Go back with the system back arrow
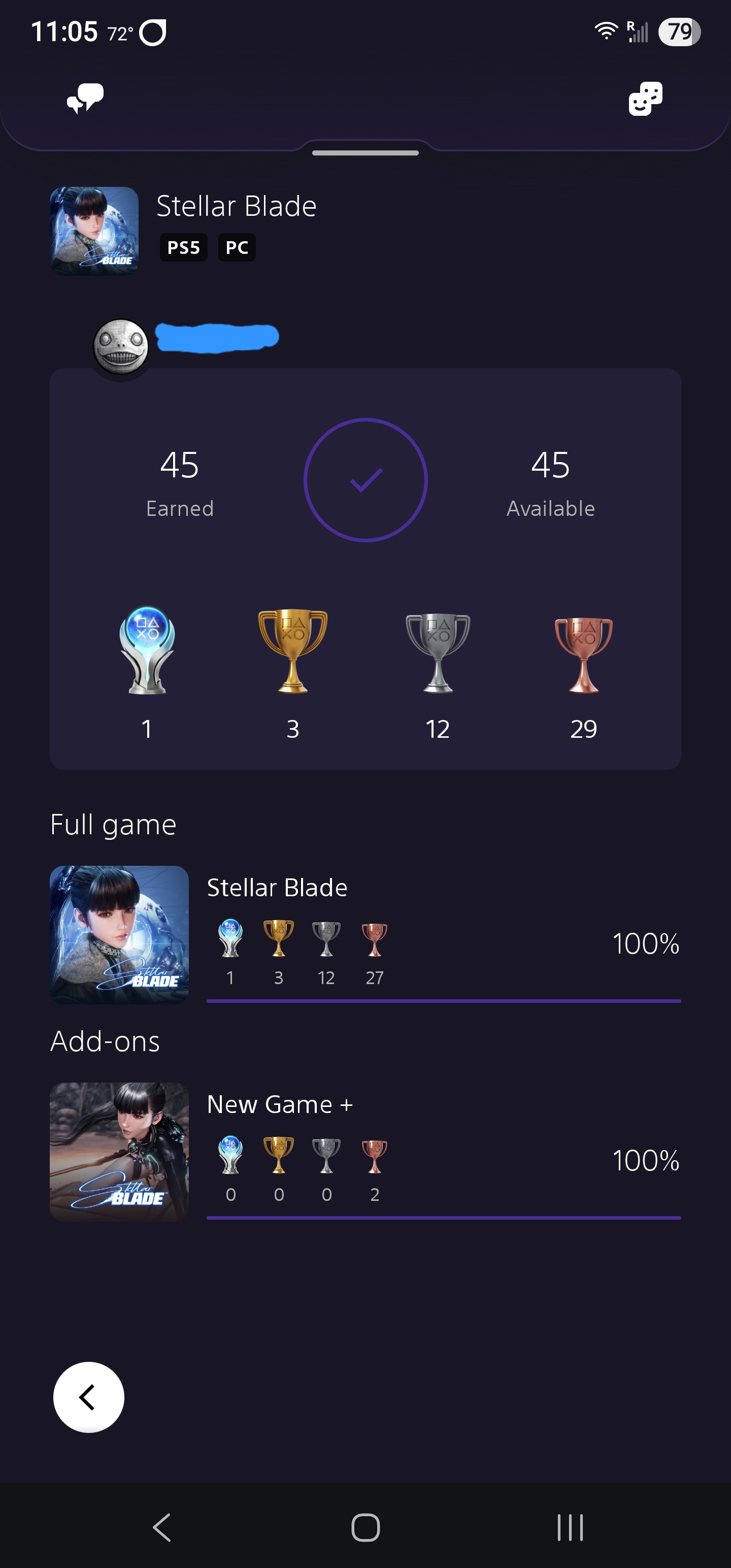The width and height of the screenshot is (731, 1568). pyautogui.click(x=161, y=1527)
